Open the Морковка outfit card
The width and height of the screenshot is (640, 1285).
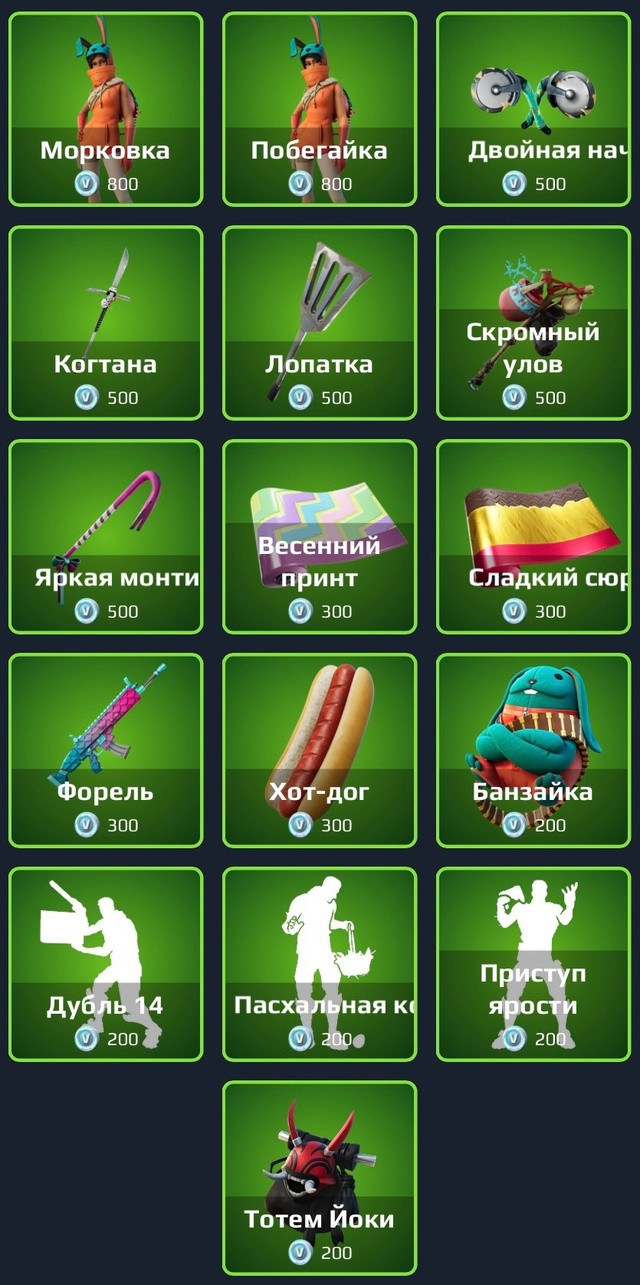coord(105,108)
